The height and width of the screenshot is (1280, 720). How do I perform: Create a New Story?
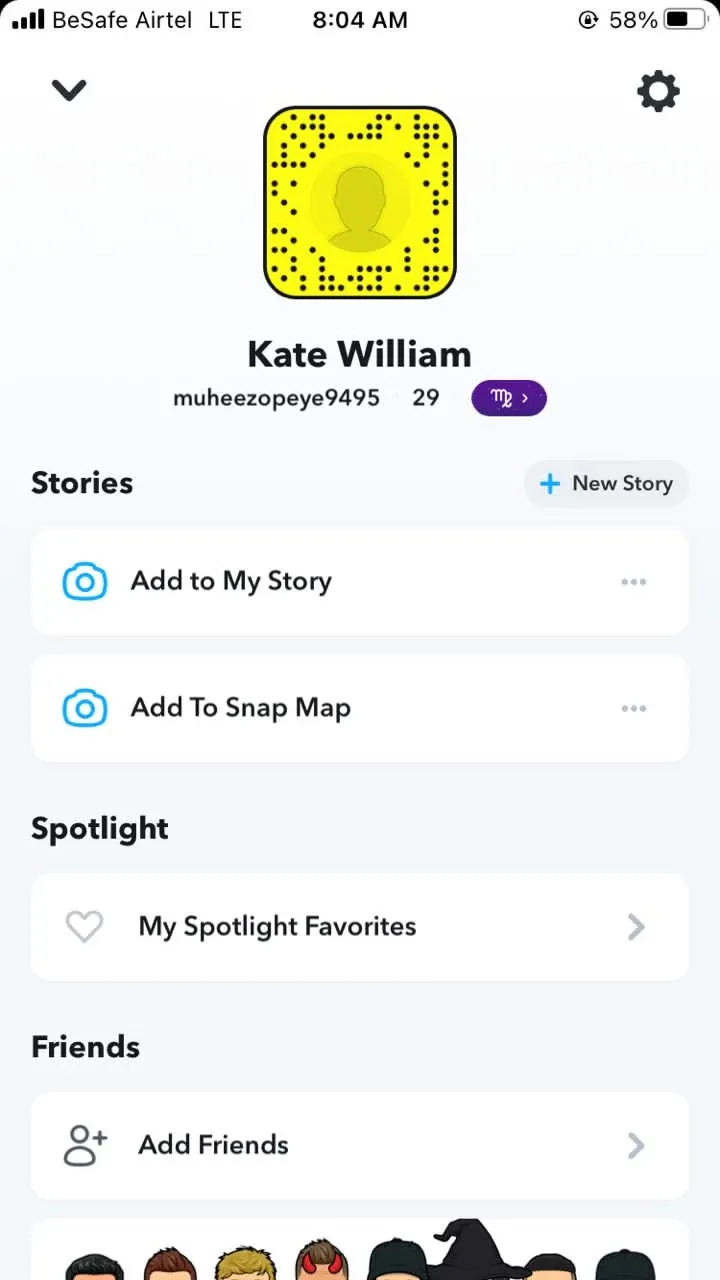(606, 484)
